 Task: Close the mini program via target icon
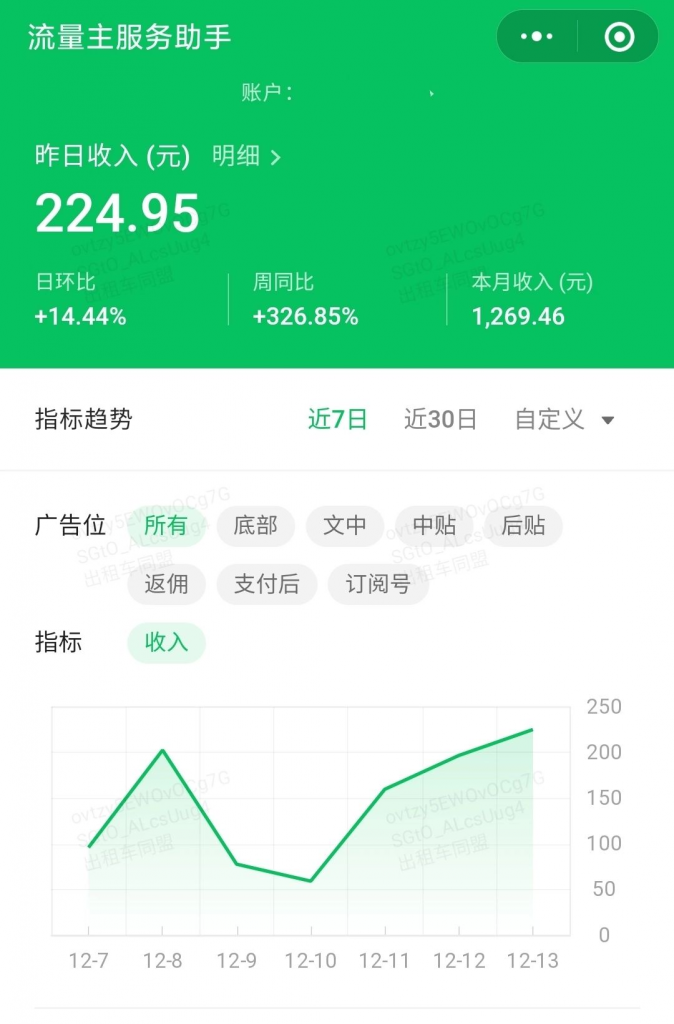(619, 37)
